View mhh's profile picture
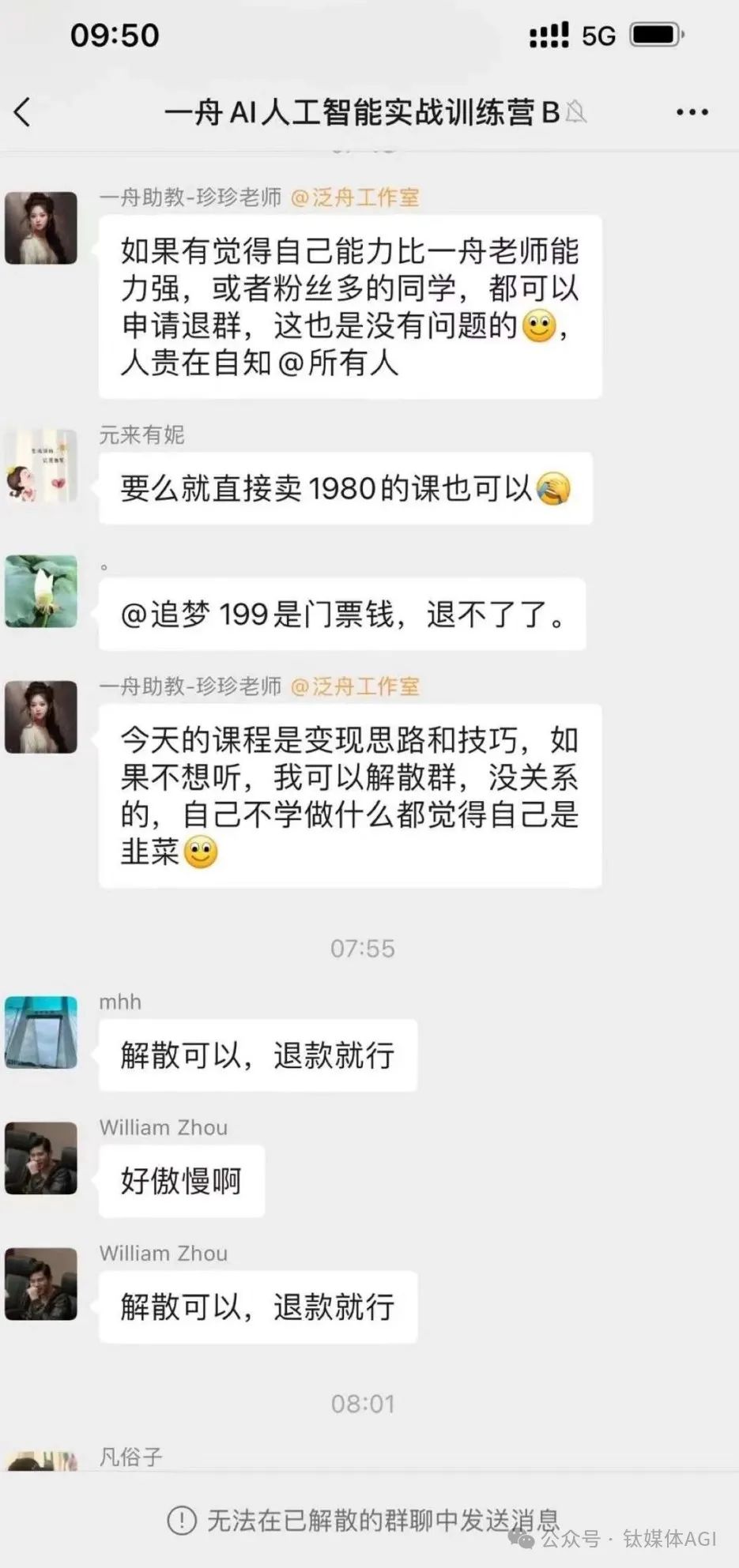 41,1032
